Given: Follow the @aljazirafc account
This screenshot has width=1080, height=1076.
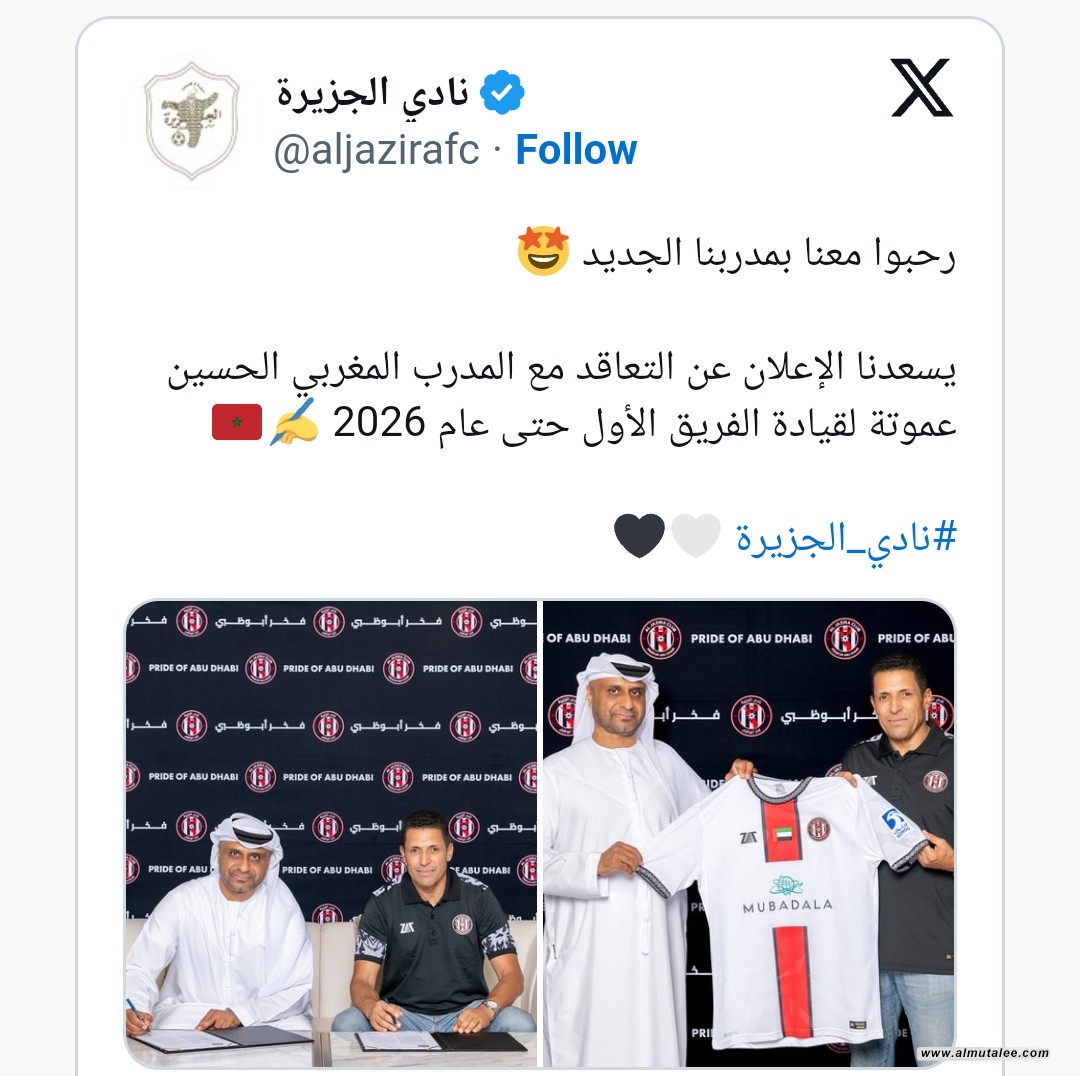Looking at the screenshot, I should pyautogui.click(x=576, y=150).
